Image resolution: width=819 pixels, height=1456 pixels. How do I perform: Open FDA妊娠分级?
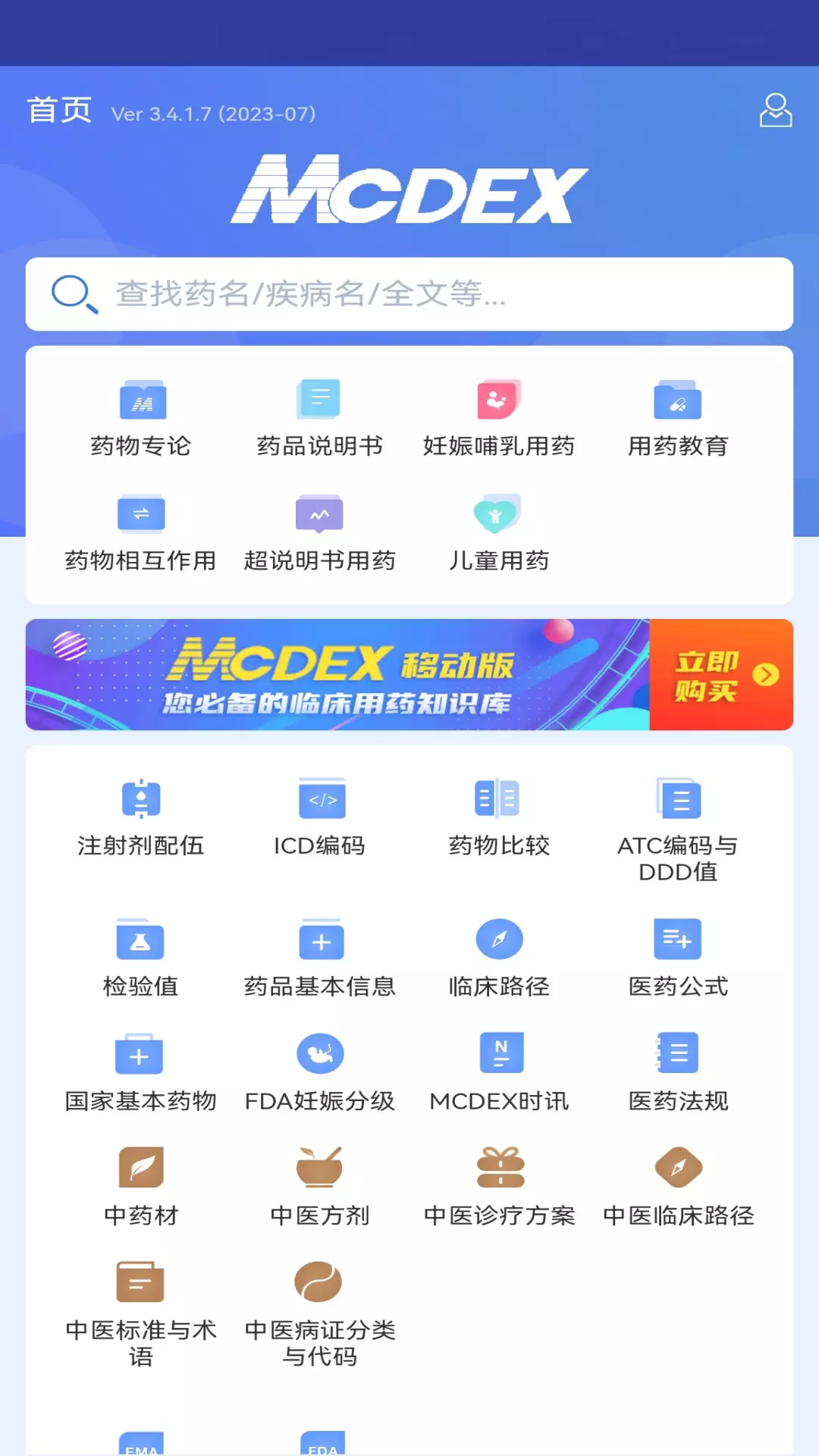320,1074
